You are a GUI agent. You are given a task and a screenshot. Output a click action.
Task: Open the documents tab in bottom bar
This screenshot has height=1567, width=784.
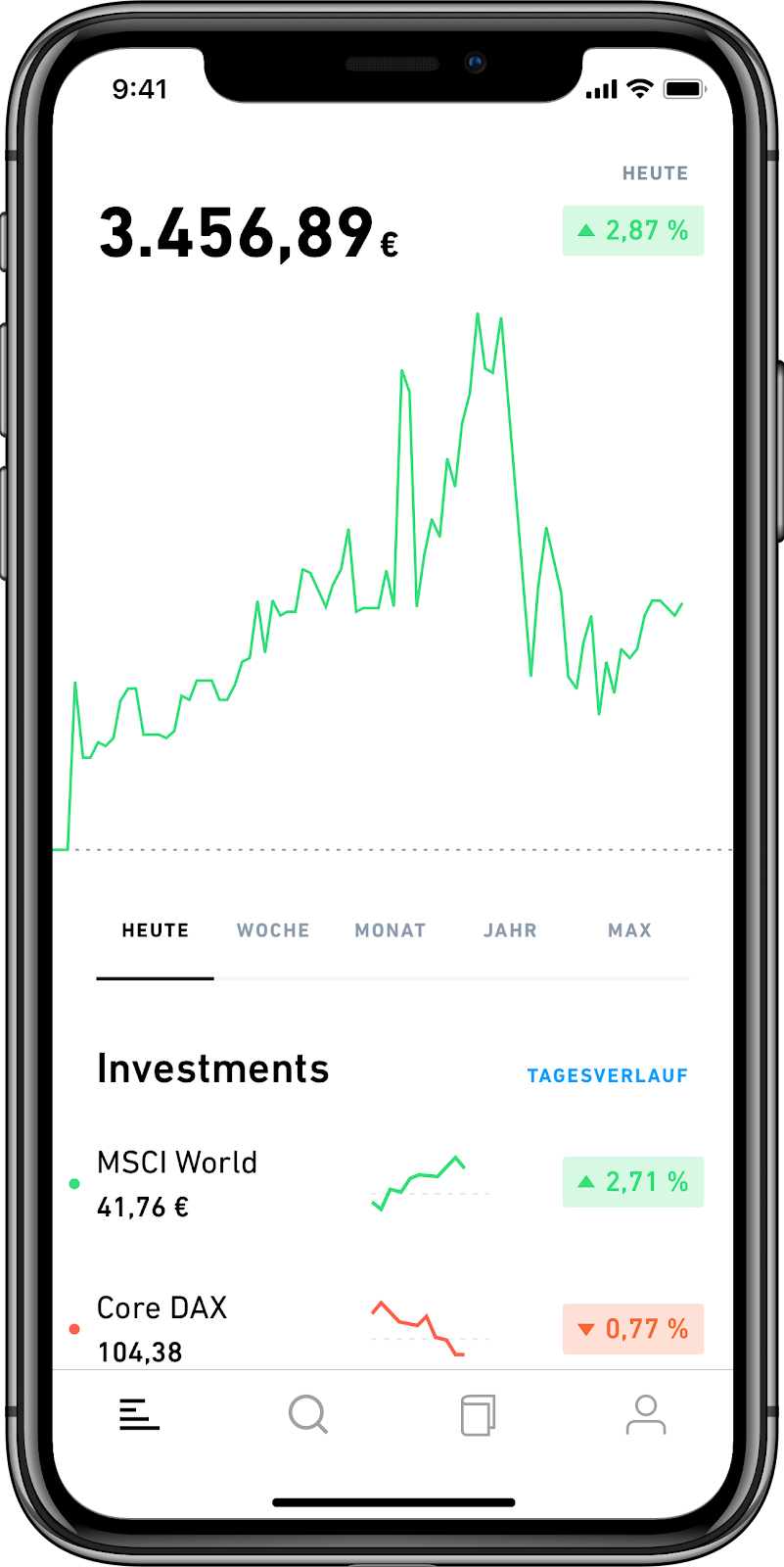pos(478,1415)
